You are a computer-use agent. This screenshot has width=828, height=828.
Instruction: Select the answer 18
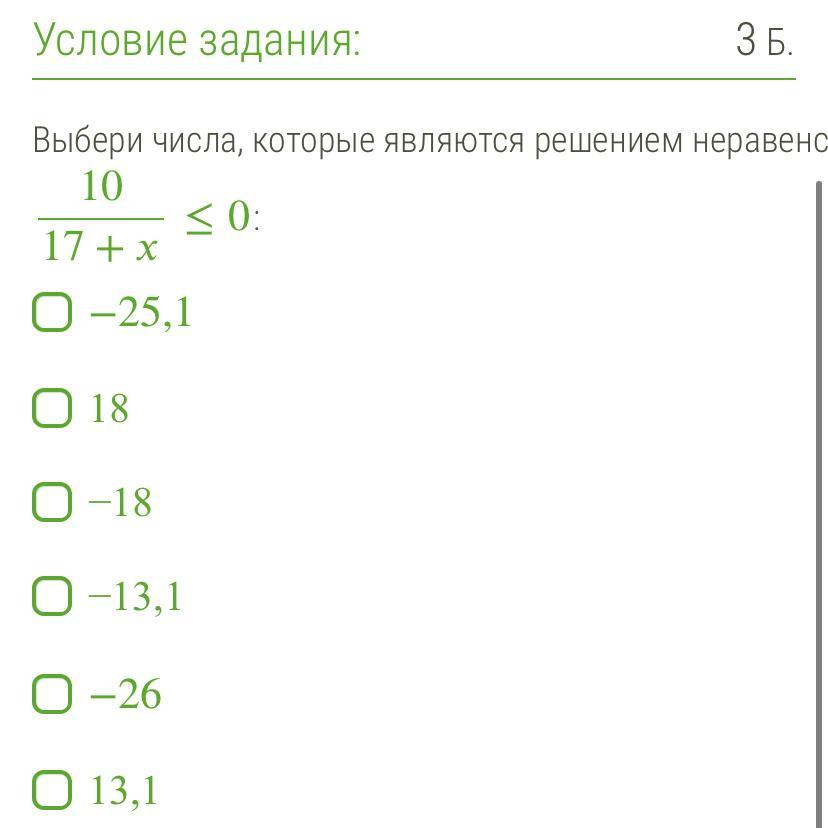(x=52, y=408)
